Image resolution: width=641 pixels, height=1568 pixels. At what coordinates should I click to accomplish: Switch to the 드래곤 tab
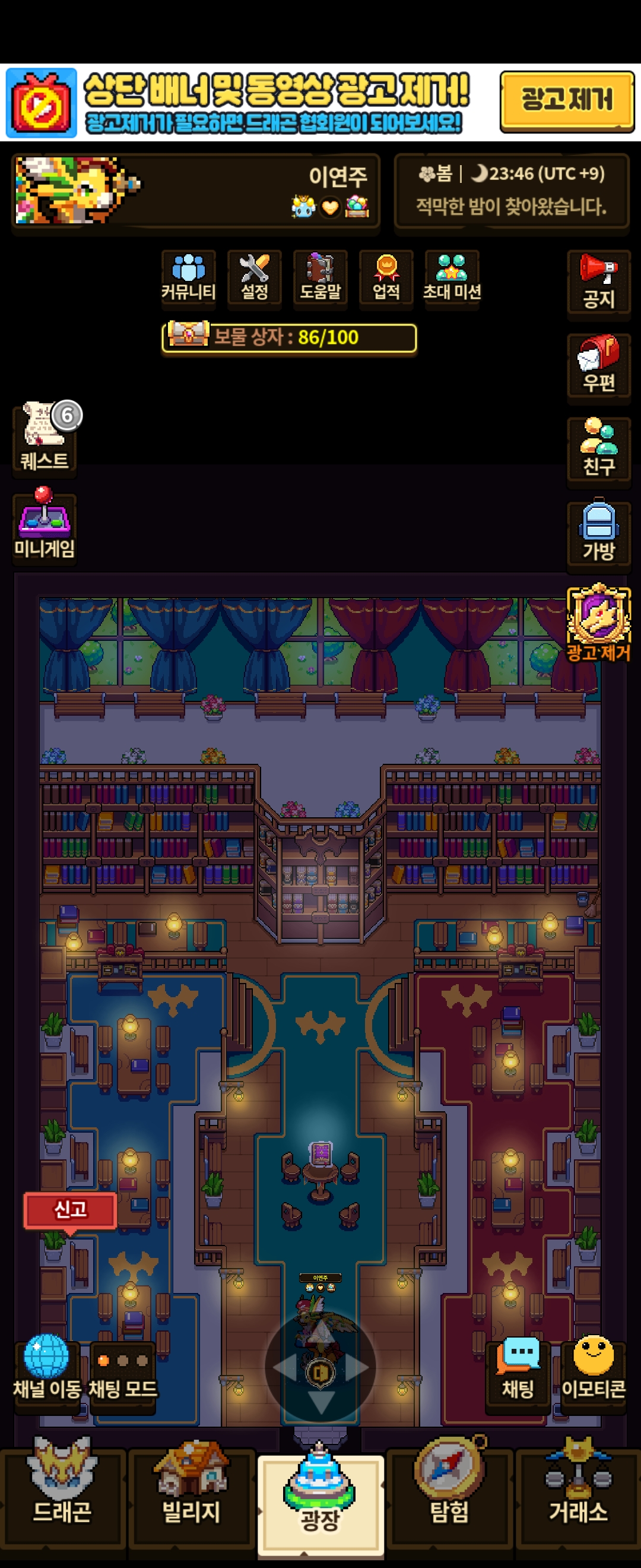[x=62, y=1496]
